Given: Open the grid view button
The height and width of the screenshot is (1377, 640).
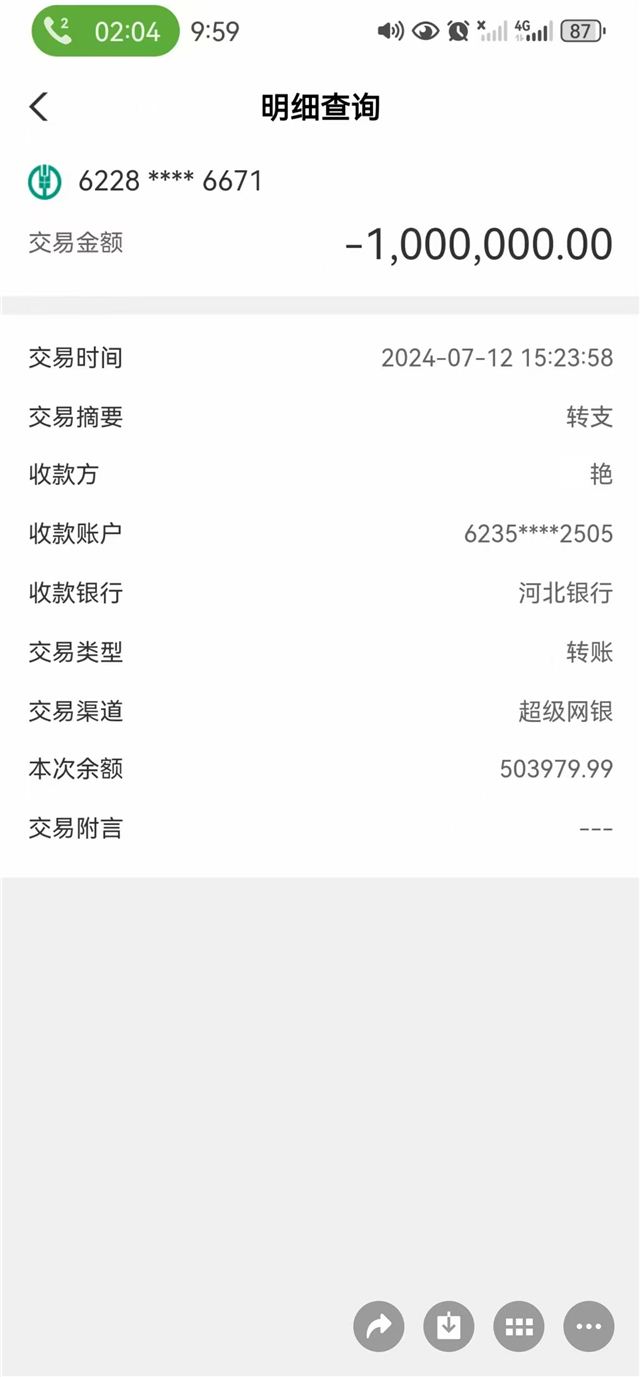Looking at the screenshot, I should 519,1327.
